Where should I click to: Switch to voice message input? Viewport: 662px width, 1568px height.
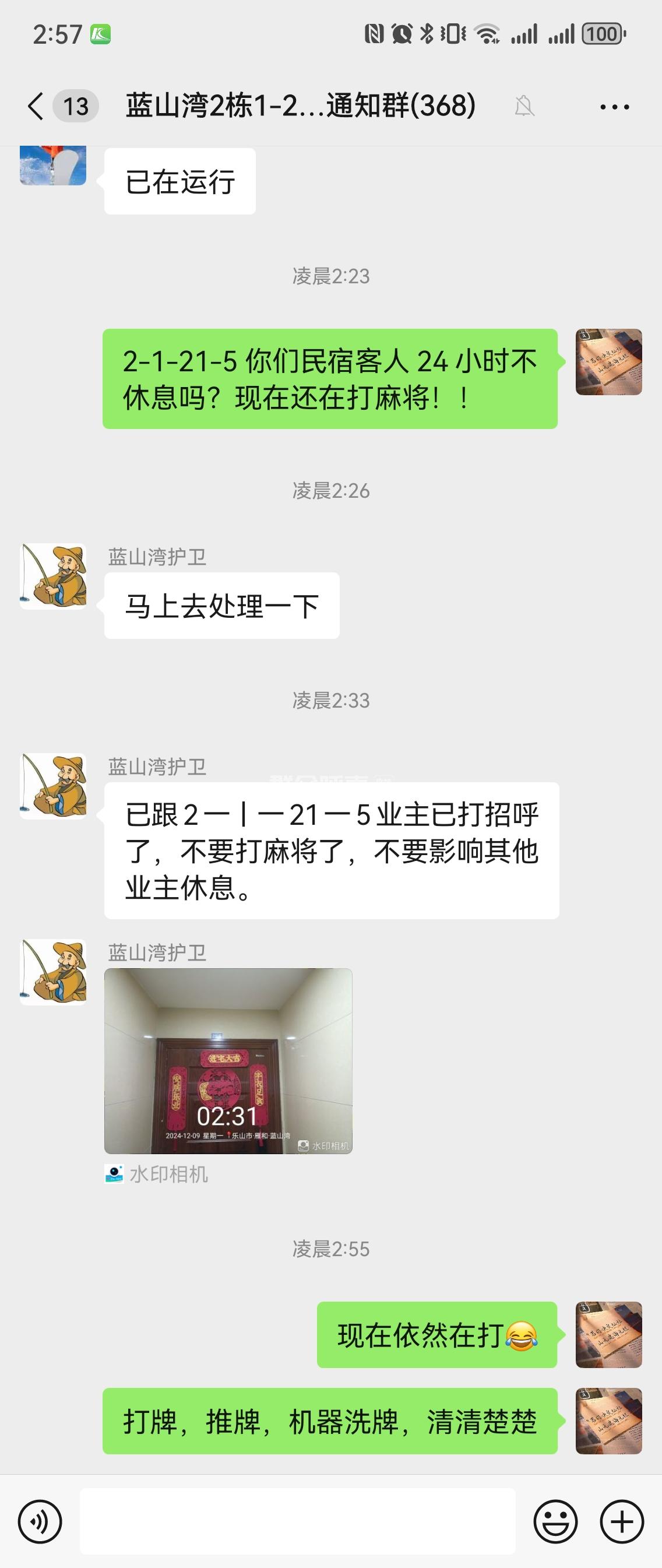click(40, 1522)
